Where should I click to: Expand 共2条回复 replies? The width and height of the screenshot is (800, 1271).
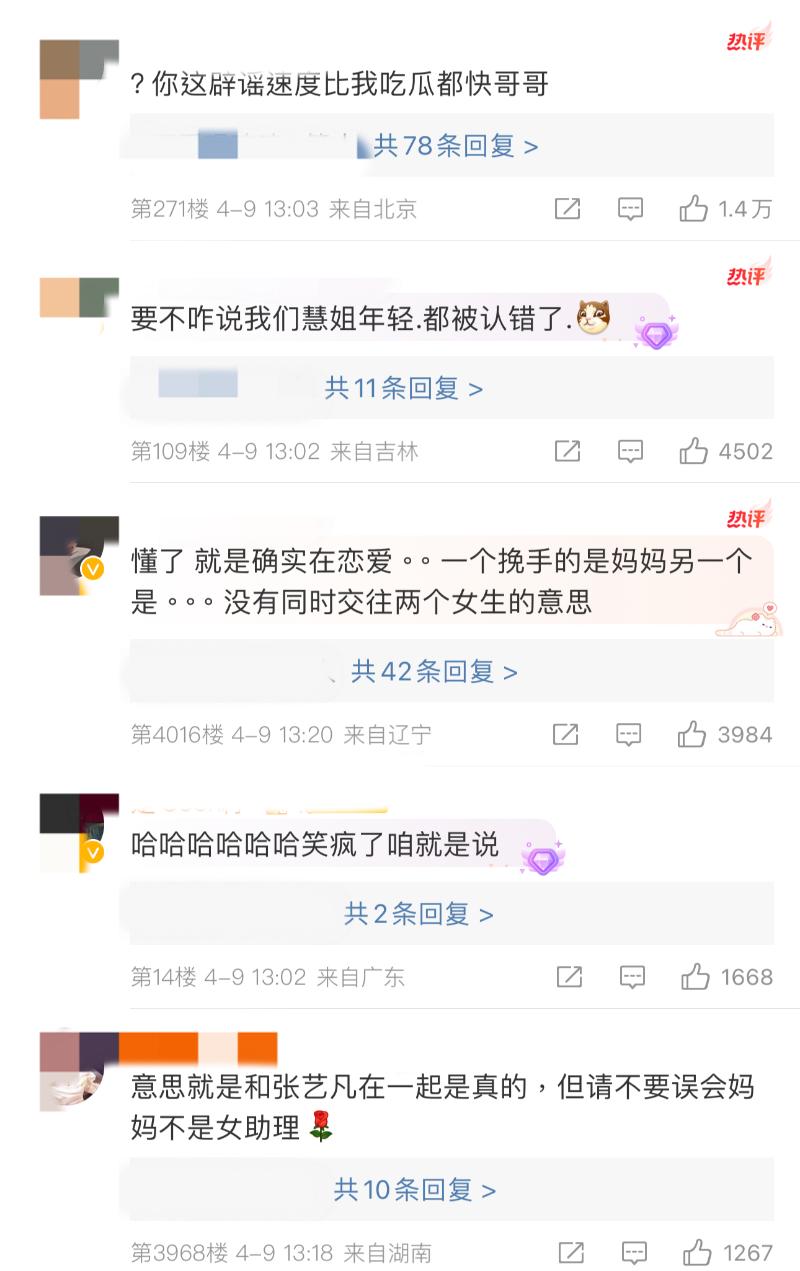click(418, 914)
